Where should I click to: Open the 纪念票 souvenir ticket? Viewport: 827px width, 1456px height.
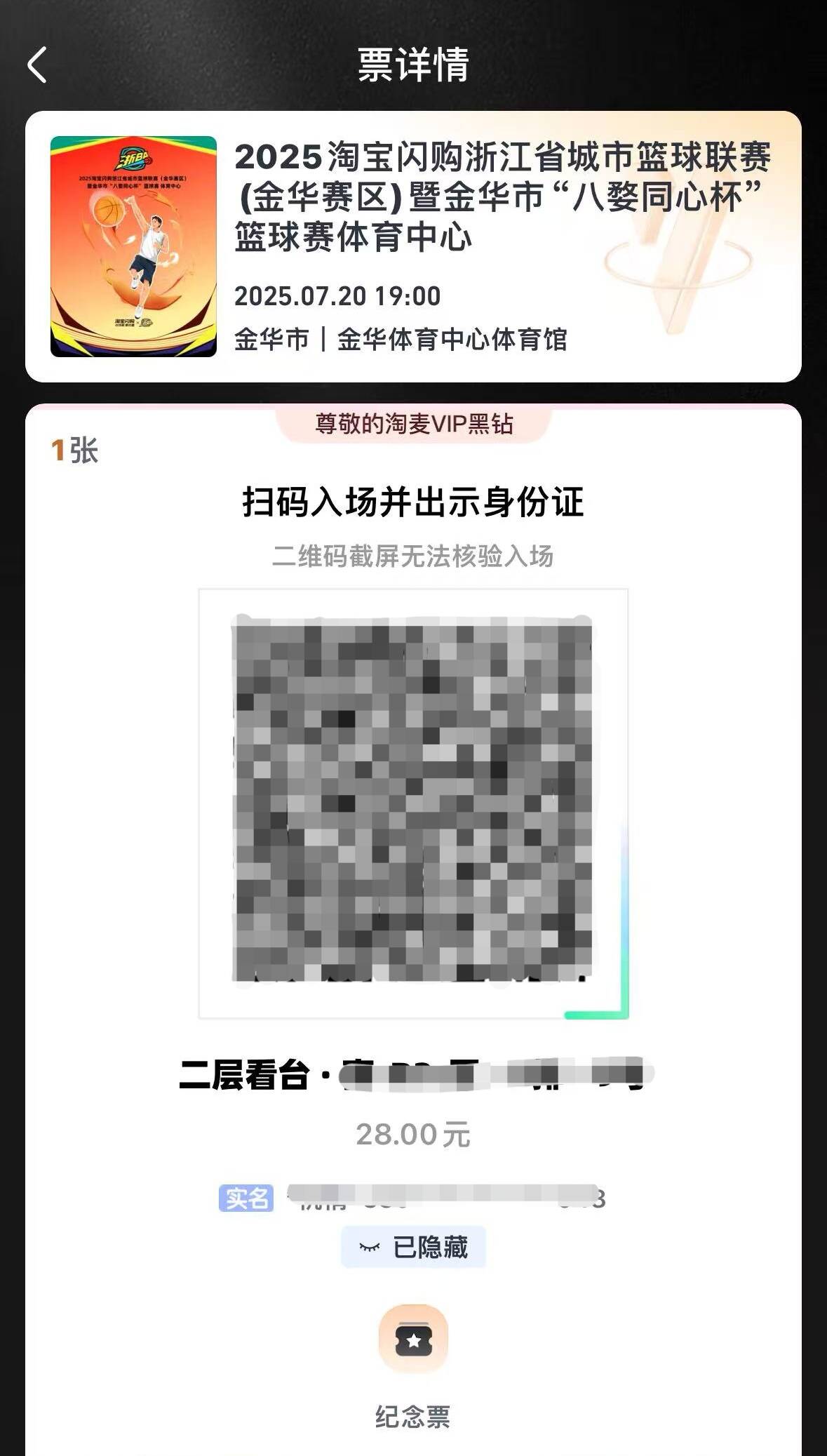coord(413,1340)
